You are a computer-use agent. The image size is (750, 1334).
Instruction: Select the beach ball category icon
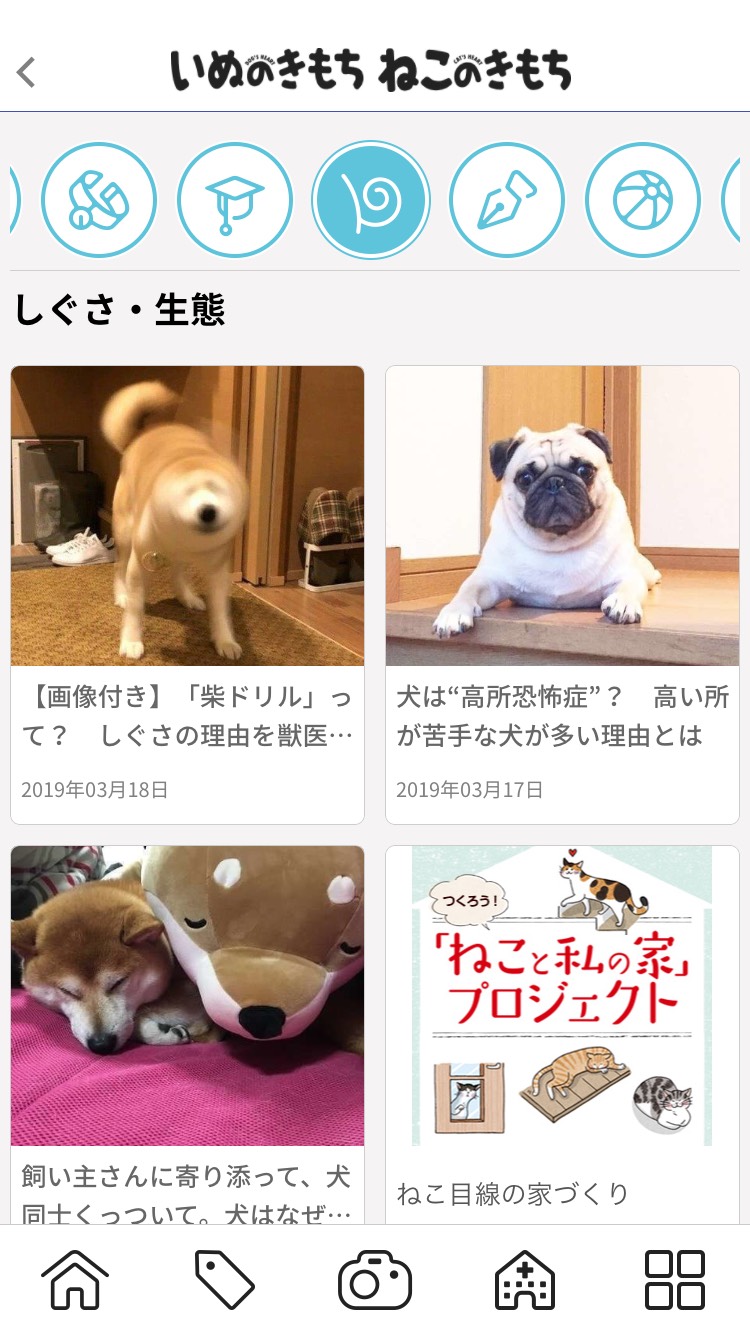(x=643, y=200)
